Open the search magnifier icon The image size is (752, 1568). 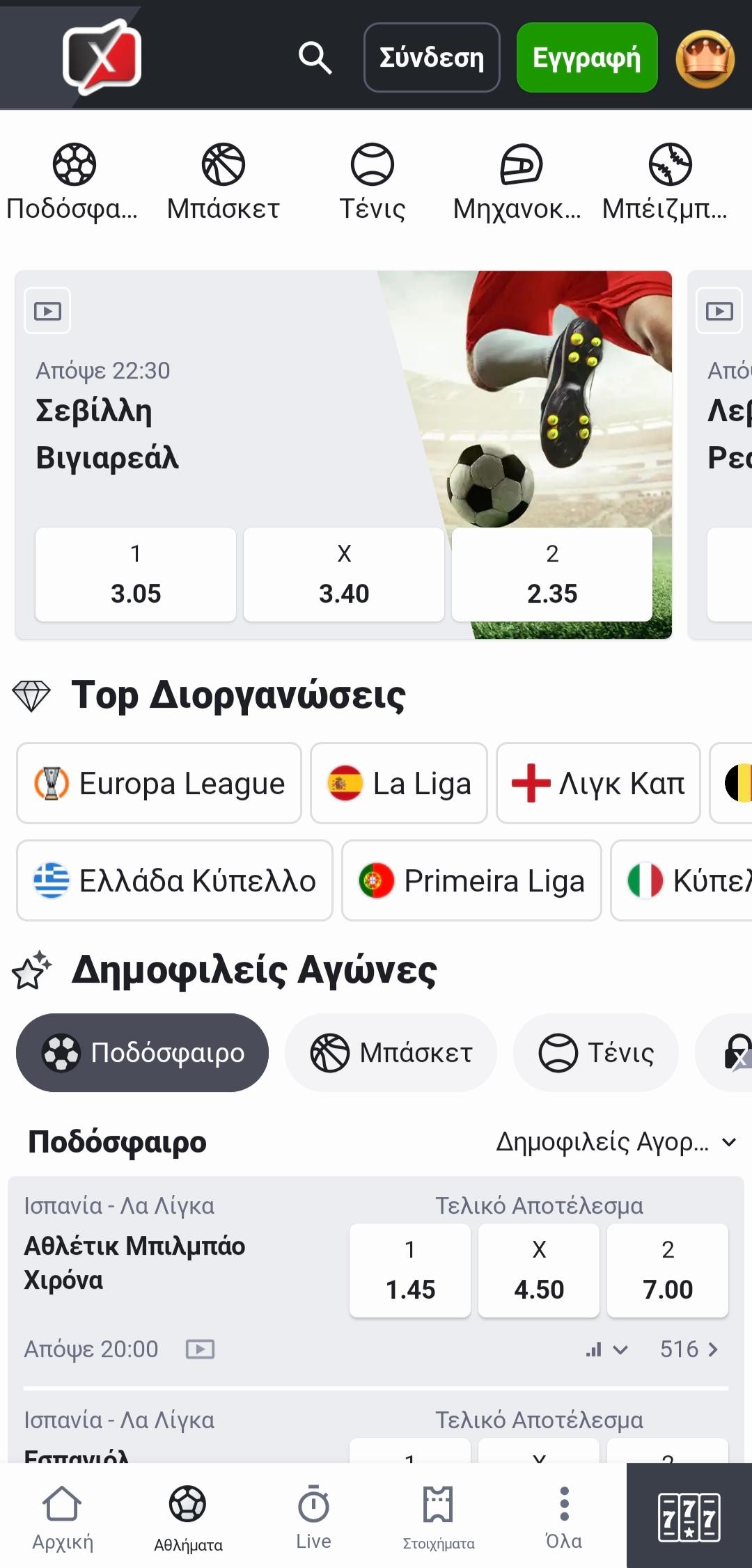315,57
